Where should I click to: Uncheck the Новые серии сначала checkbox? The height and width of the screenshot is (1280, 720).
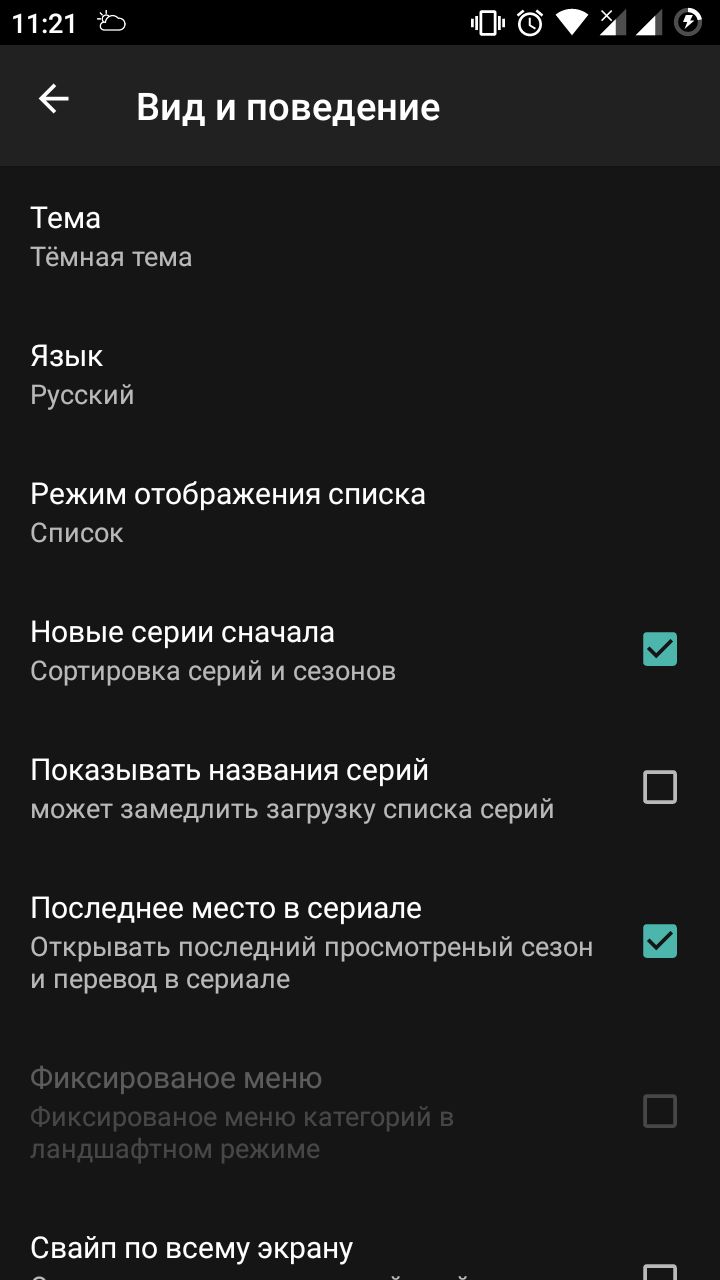point(659,650)
